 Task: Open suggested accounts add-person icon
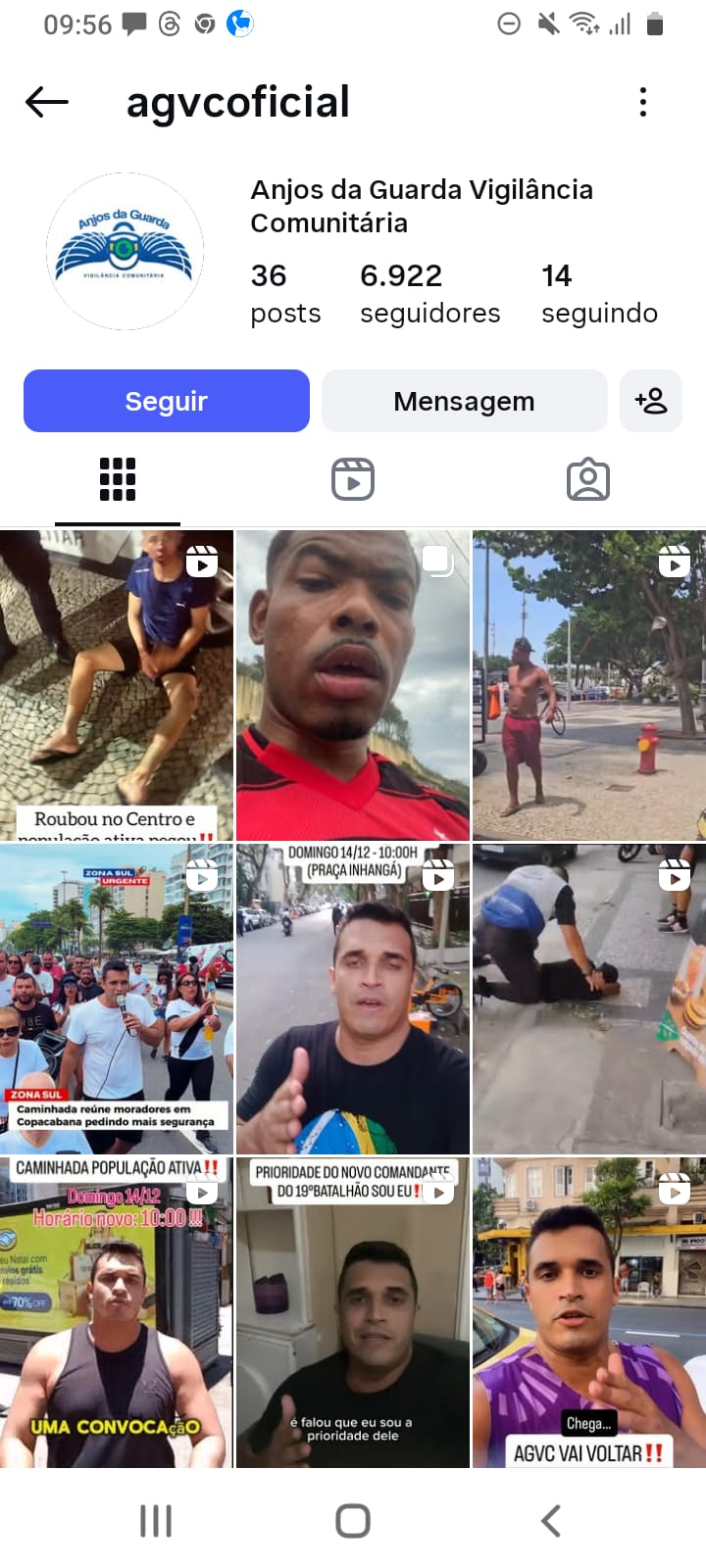click(651, 401)
